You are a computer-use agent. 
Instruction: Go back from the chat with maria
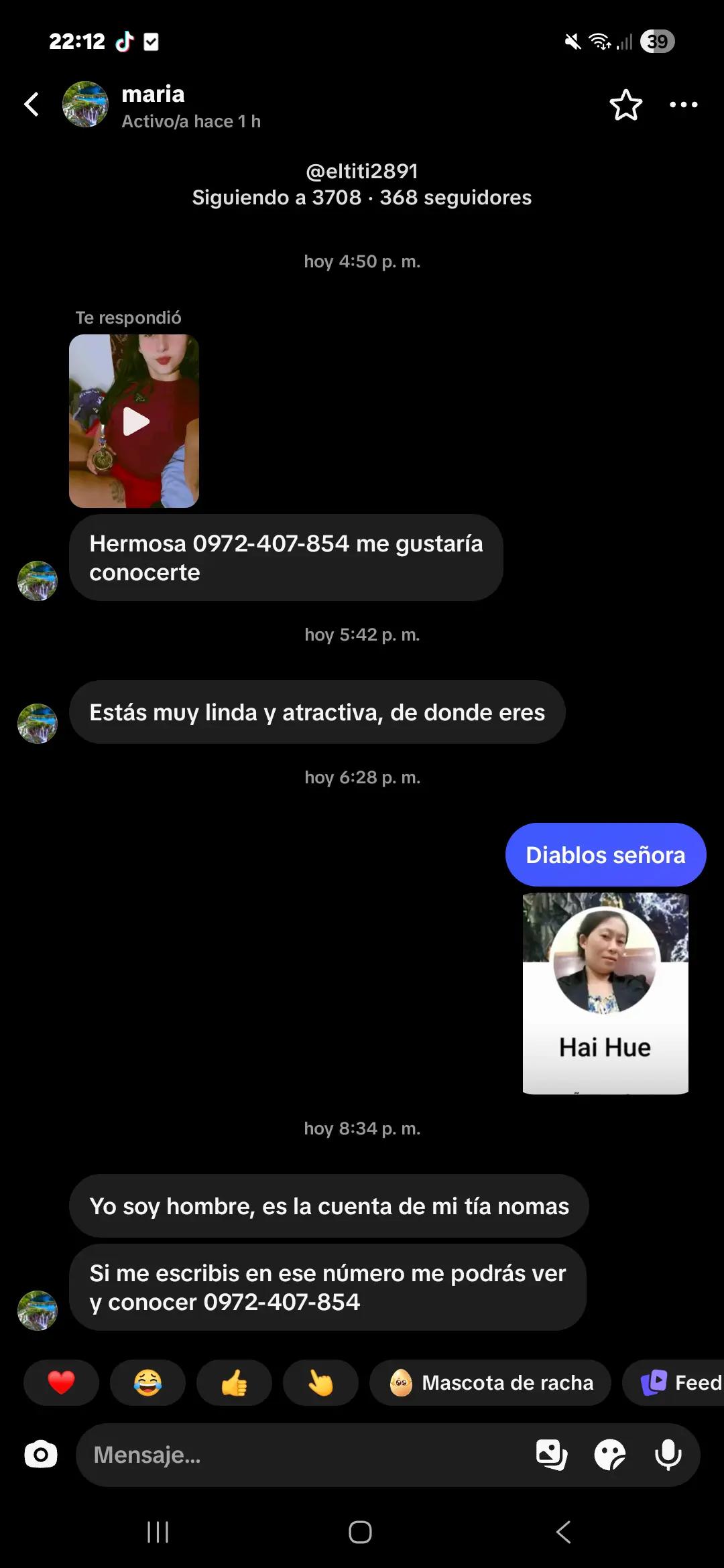[32, 105]
